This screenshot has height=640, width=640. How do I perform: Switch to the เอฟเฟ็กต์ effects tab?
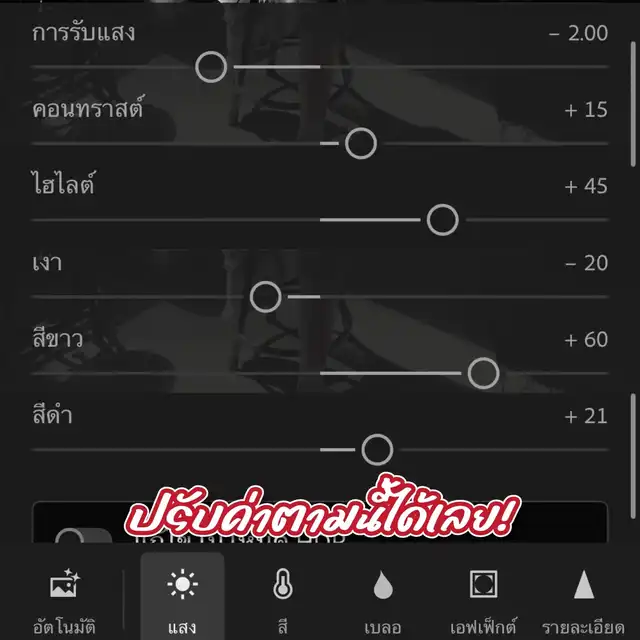(483, 601)
